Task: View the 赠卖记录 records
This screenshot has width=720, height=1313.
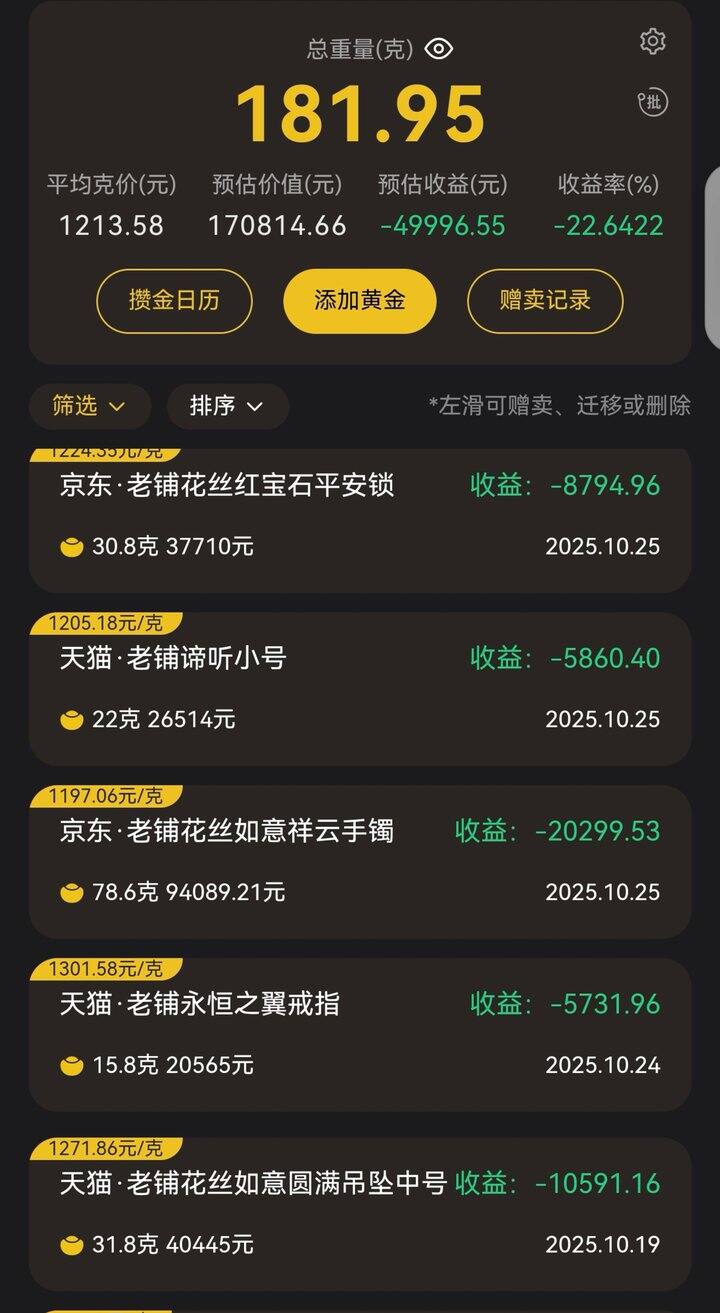Action: click(544, 300)
